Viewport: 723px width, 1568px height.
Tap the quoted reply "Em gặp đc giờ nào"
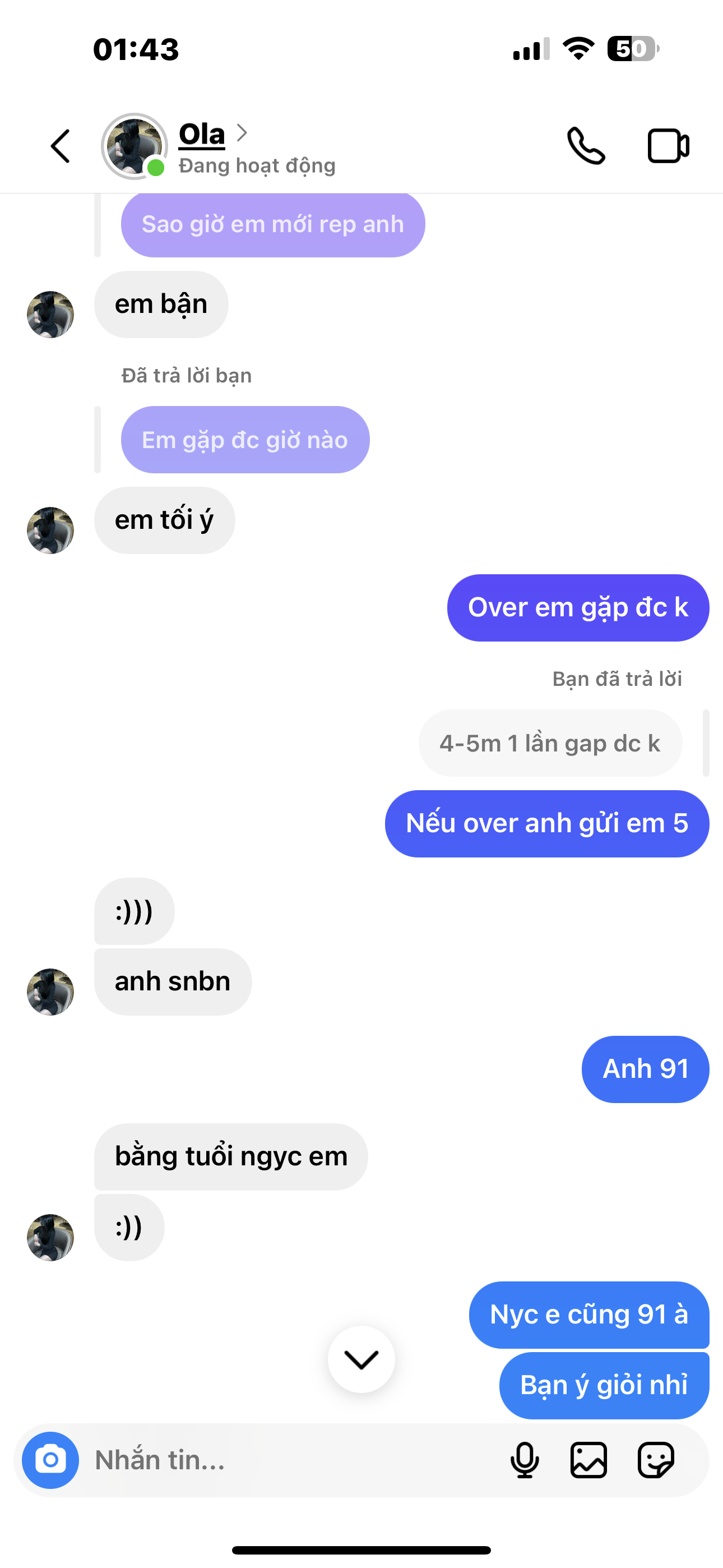tap(245, 440)
